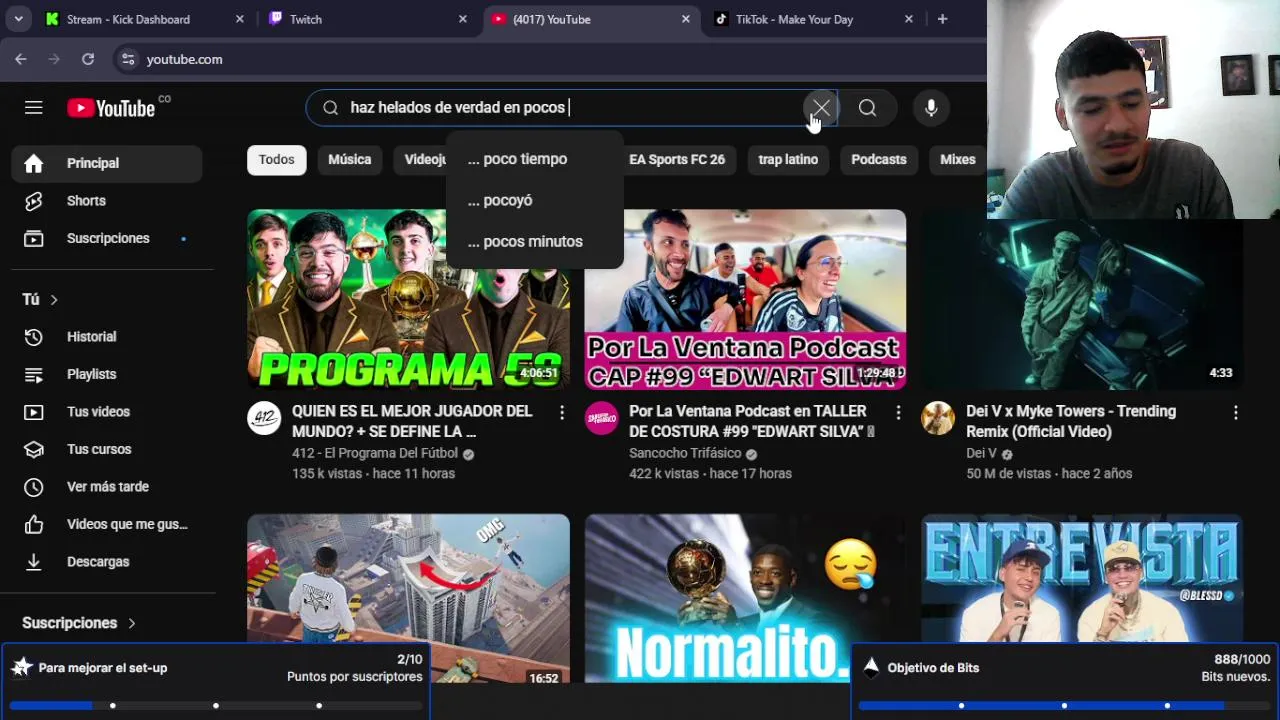Select the EA Sports FC 26 chip
Image resolution: width=1280 pixels, height=720 pixels.
pos(676,160)
